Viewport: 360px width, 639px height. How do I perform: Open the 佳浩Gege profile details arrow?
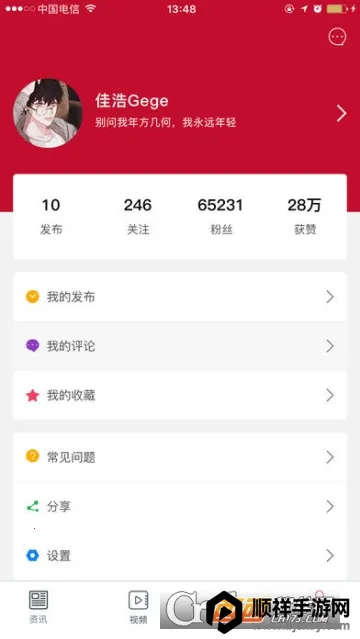pos(342,113)
